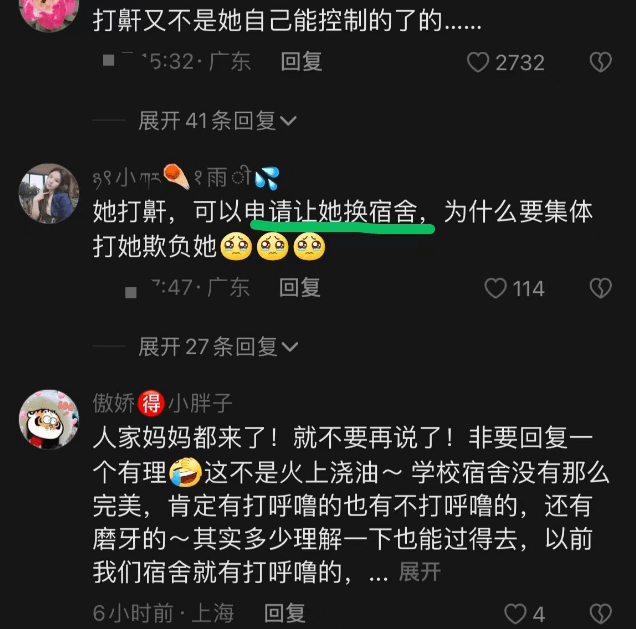Open the 傲娇小胖子 username

[162, 403]
